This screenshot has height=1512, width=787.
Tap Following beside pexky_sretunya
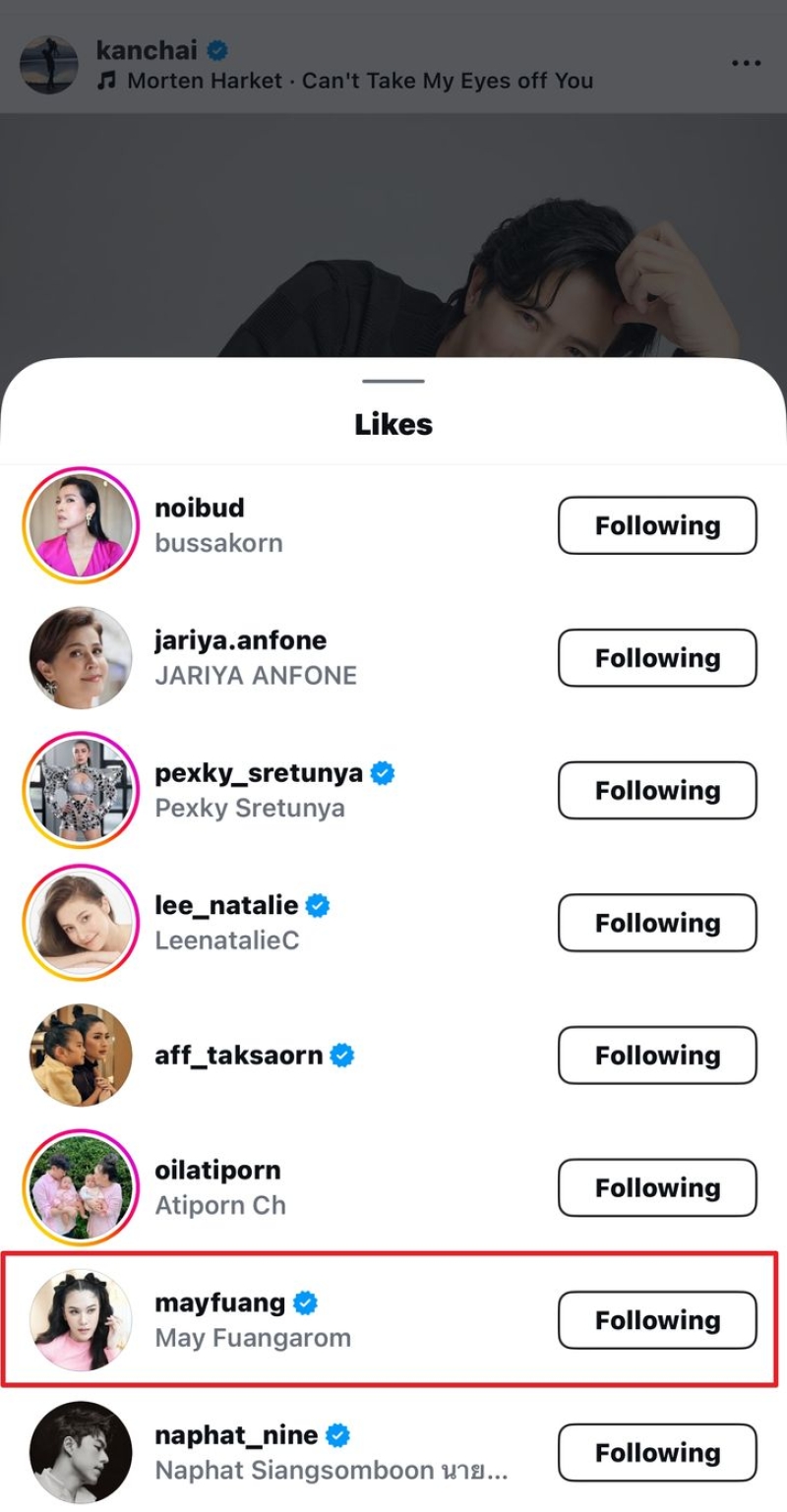657,791
